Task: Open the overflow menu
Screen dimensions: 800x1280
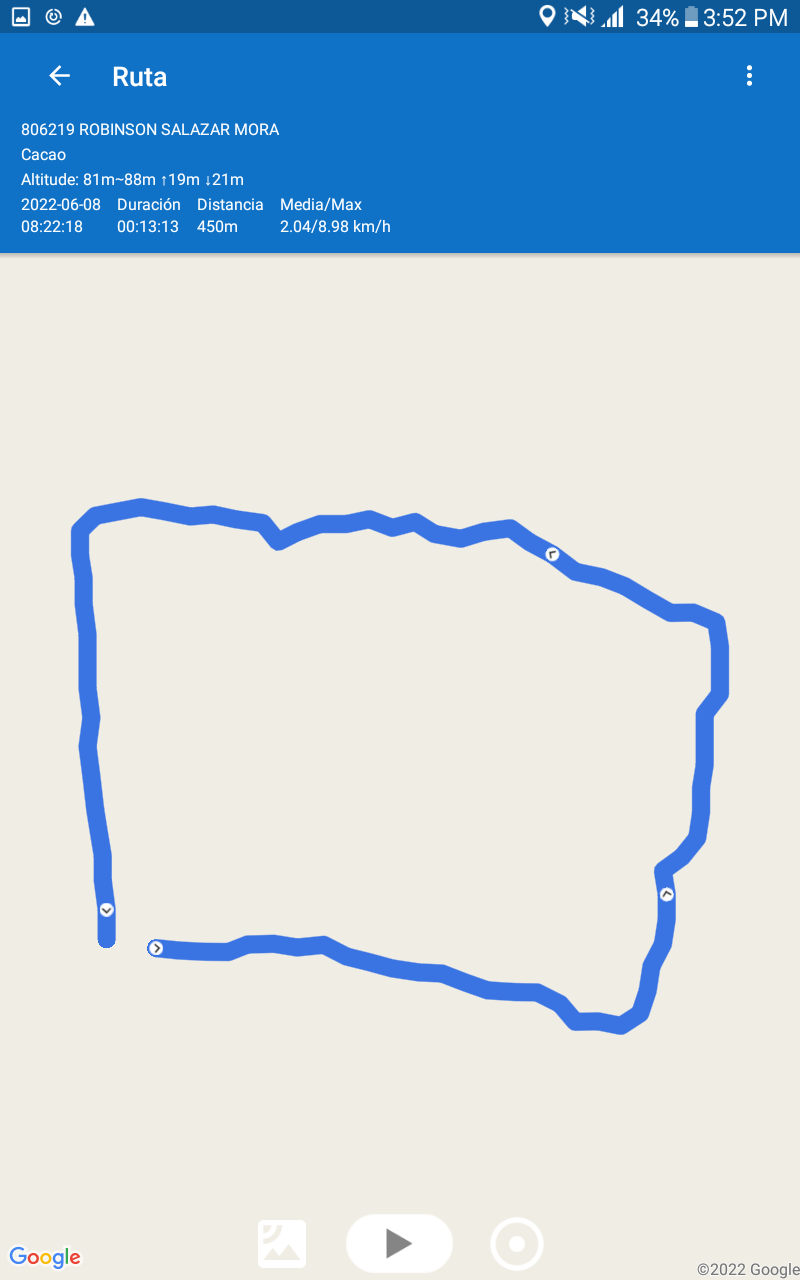Action: [749, 76]
